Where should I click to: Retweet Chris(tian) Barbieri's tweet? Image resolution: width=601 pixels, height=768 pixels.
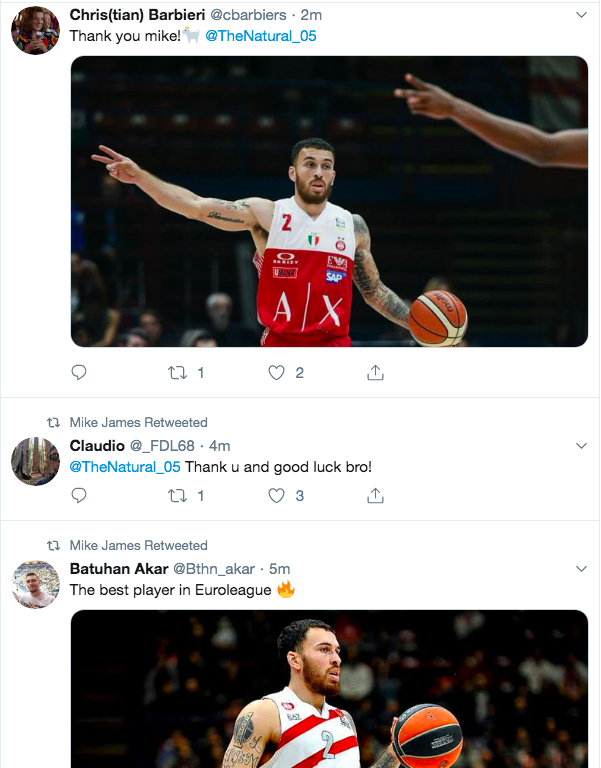coord(177,373)
